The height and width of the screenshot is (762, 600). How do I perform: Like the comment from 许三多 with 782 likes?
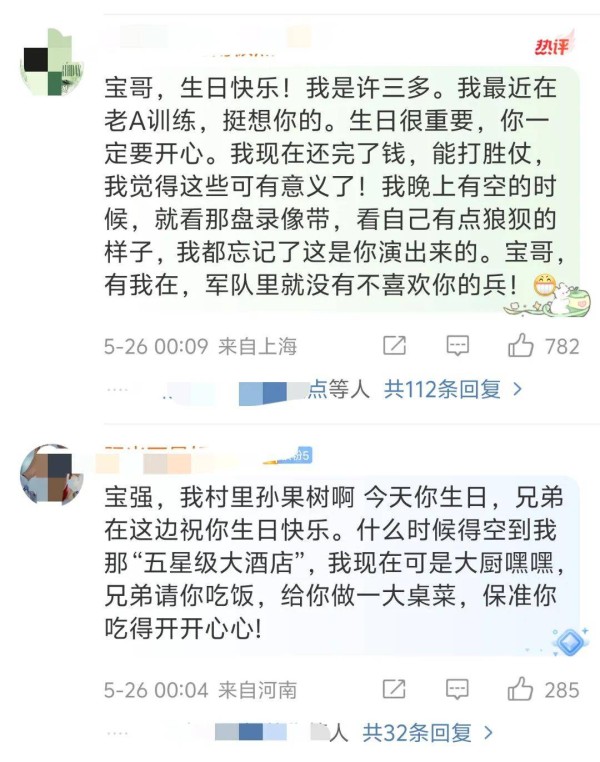pos(521,346)
